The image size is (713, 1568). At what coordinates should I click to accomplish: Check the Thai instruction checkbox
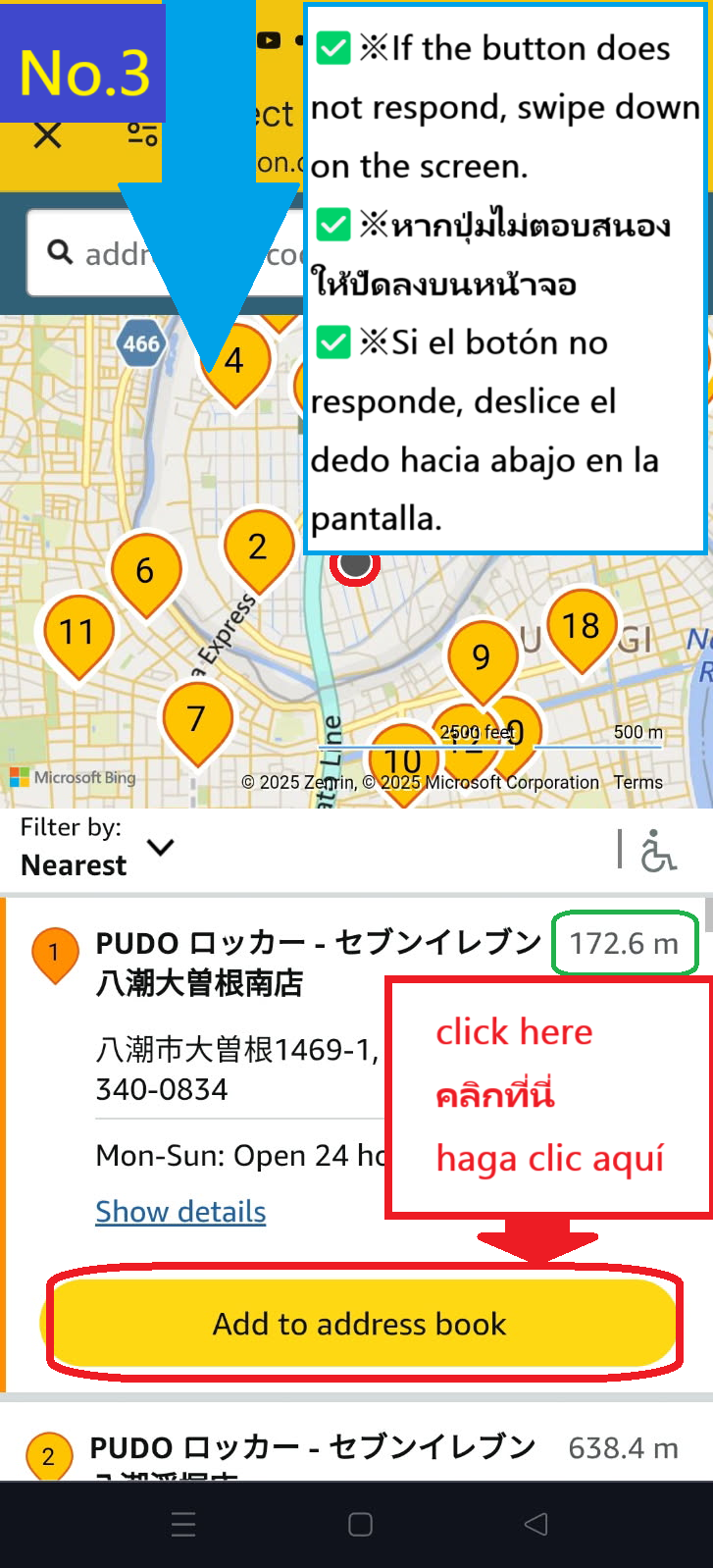tap(333, 225)
